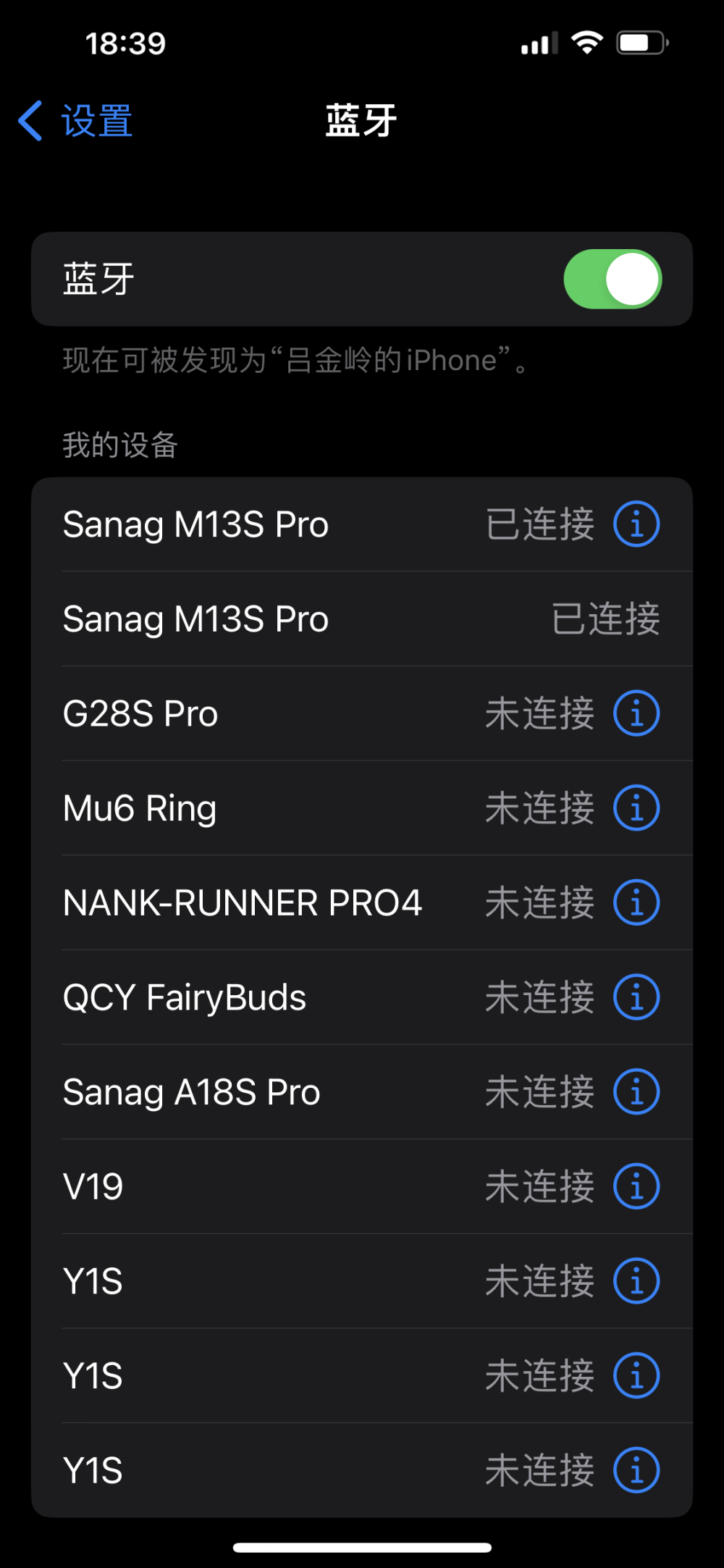Image resolution: width=724 pixels, height=1568 pixels.
Task: View details for Mu6 Ring info icon
Action: click(636, 808)
